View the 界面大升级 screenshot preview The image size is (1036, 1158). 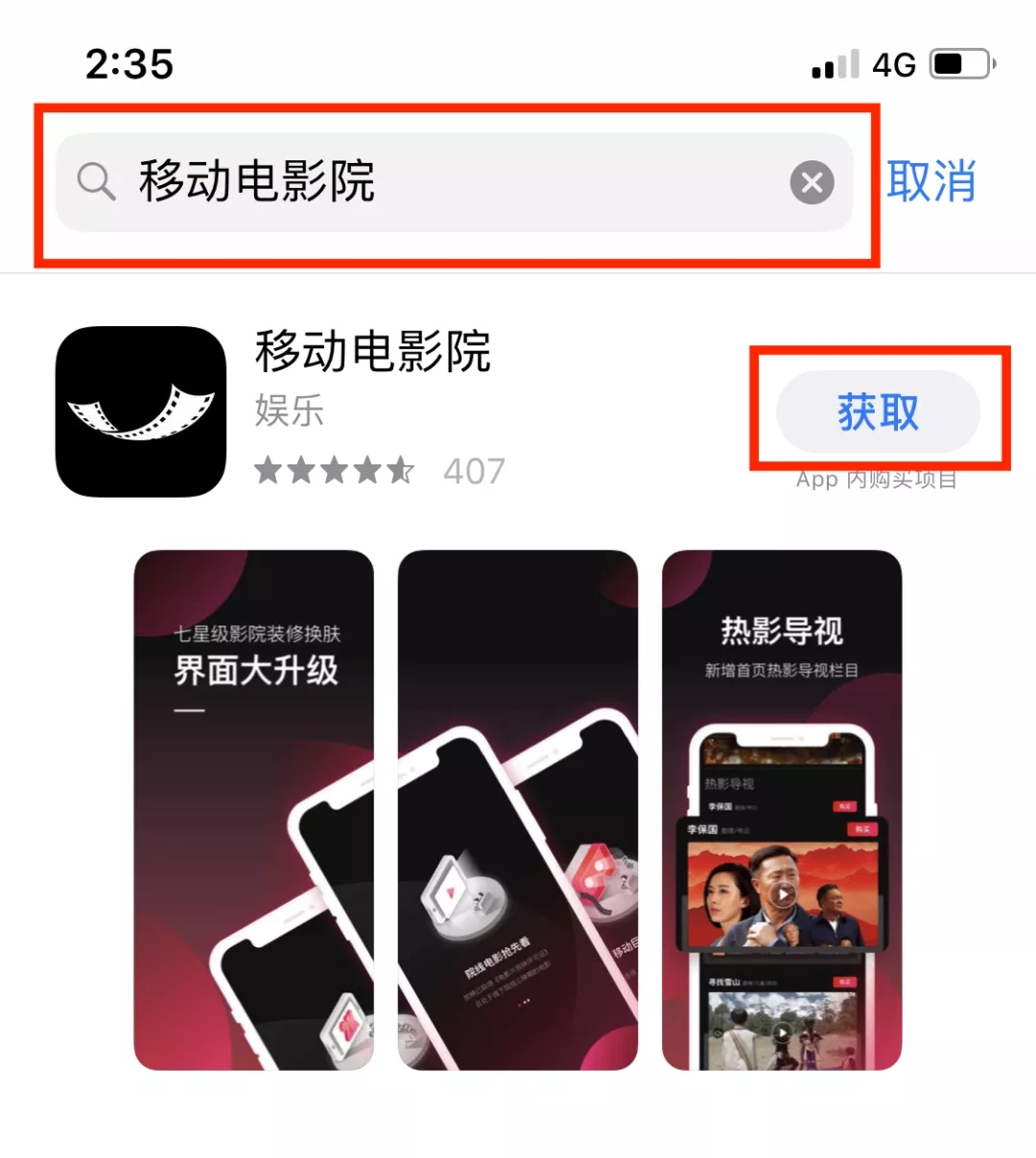253,809
